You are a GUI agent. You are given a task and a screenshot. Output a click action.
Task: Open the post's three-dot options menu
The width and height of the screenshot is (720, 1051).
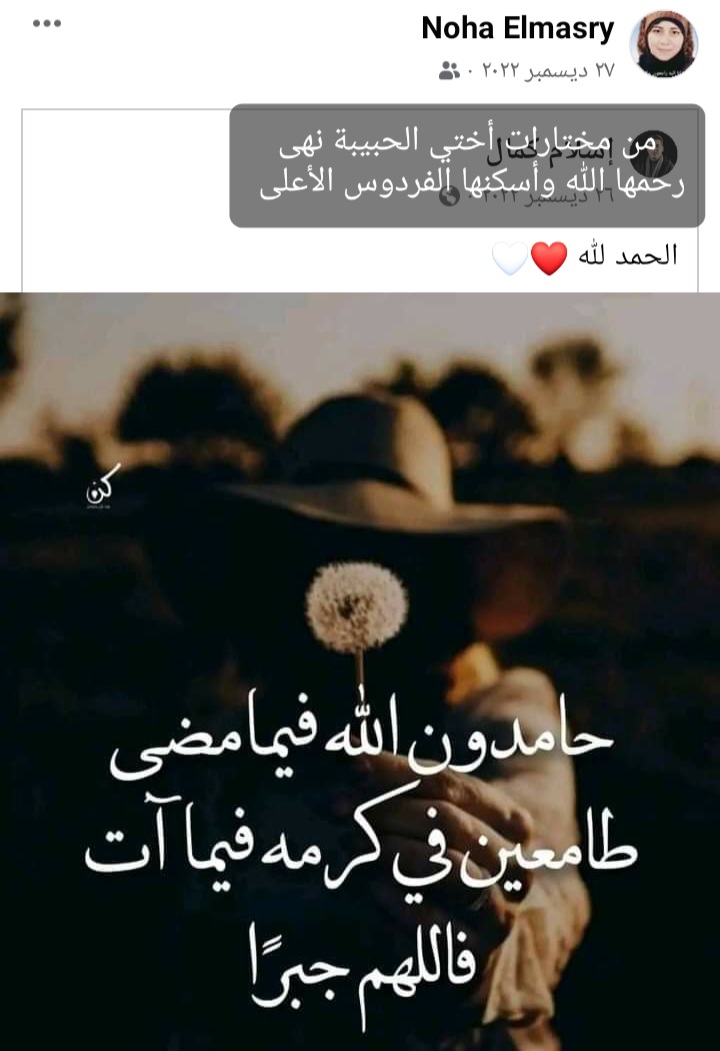[x=47, y=22]
